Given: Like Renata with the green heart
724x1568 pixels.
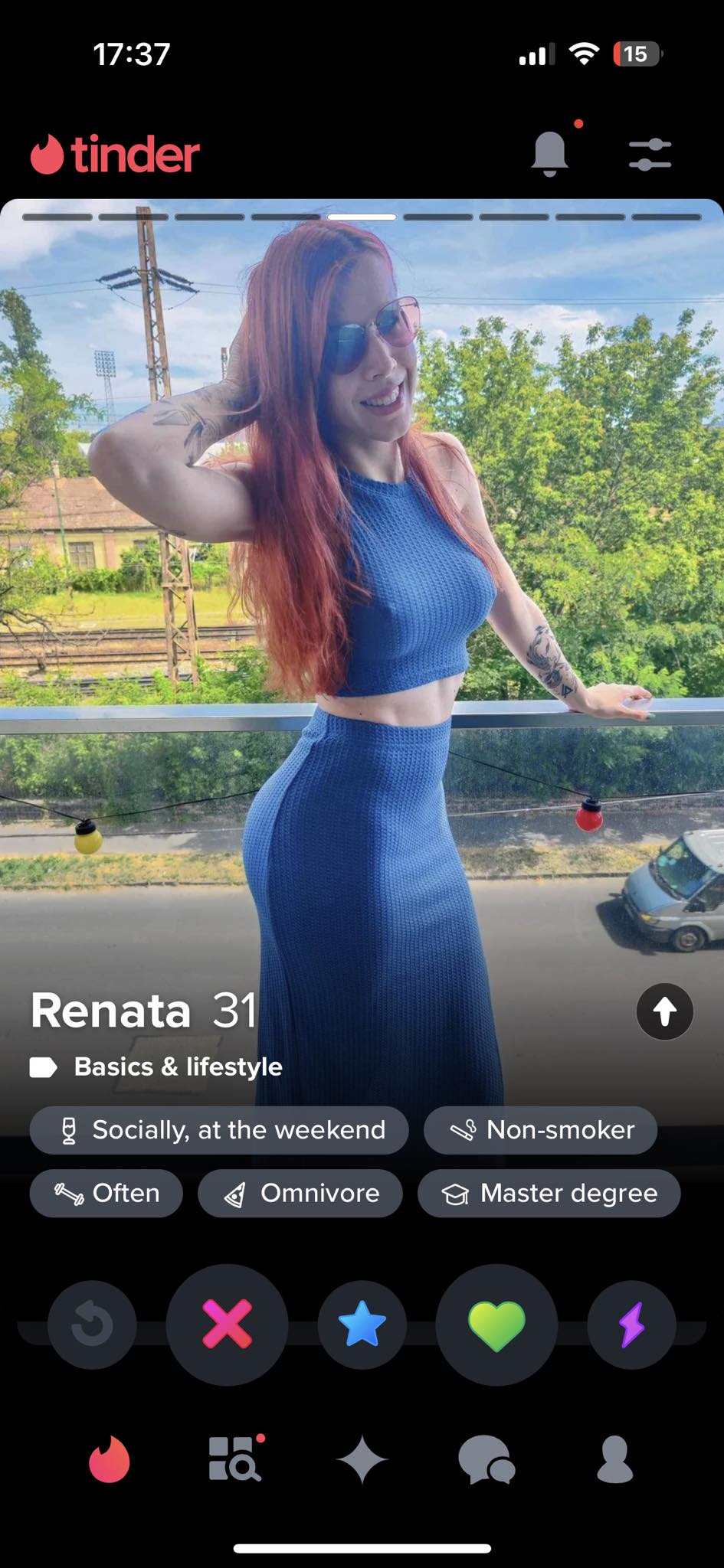Looking at the screenshot, I should (x=496, y=1325).
